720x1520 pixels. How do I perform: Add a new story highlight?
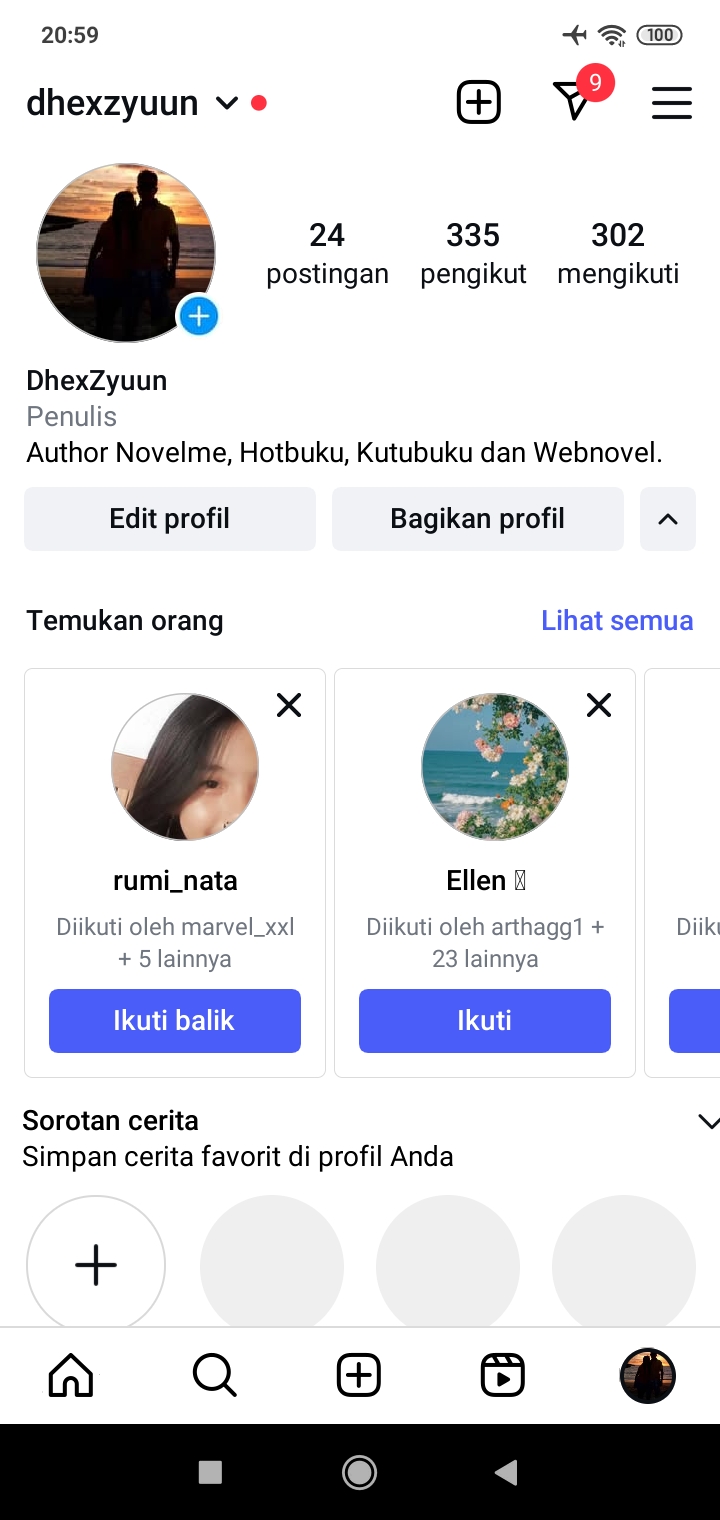(x=96, y=1265)
